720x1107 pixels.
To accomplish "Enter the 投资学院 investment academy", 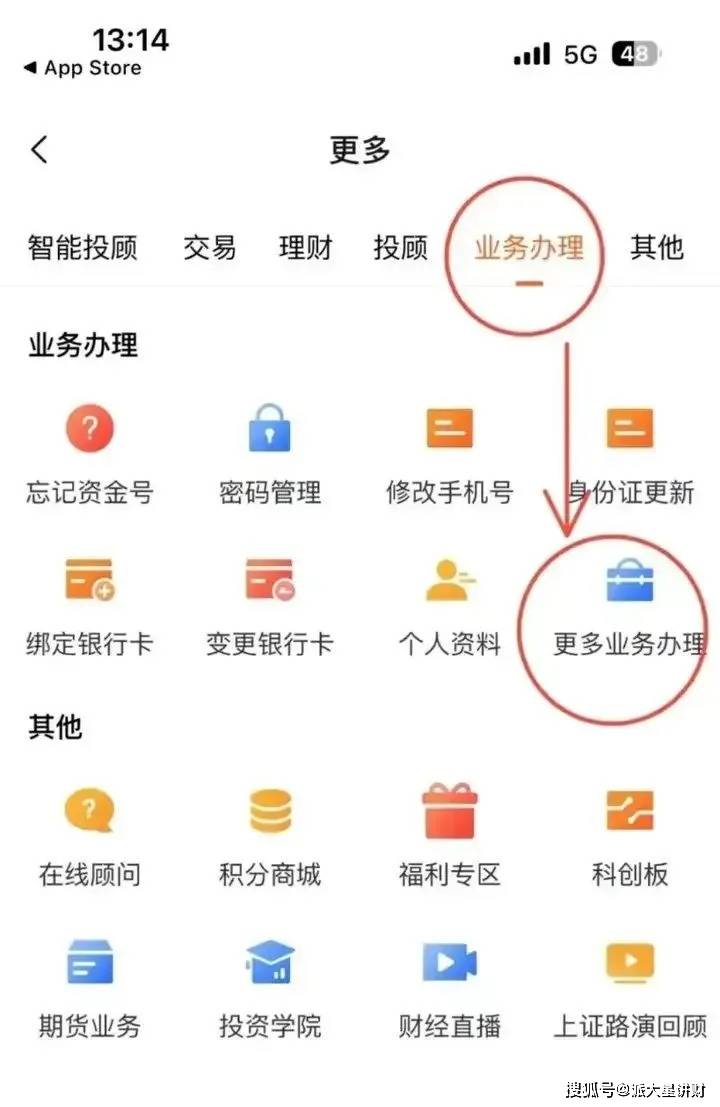I will (268, 963).
